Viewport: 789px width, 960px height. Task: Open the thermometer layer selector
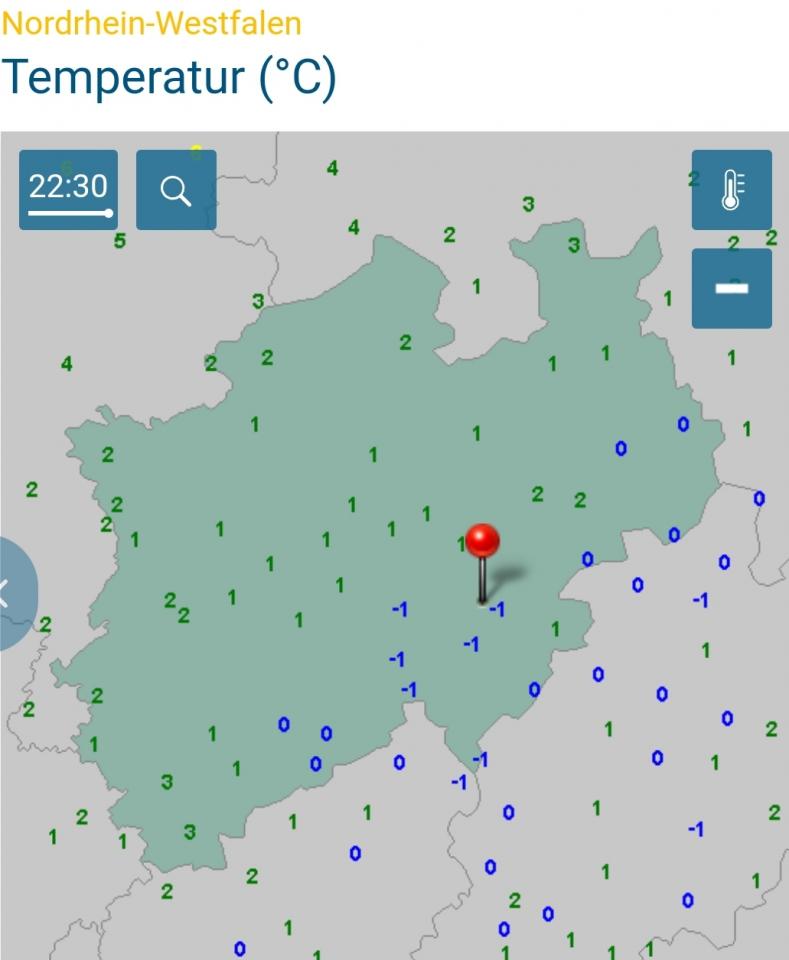point(731,190)
